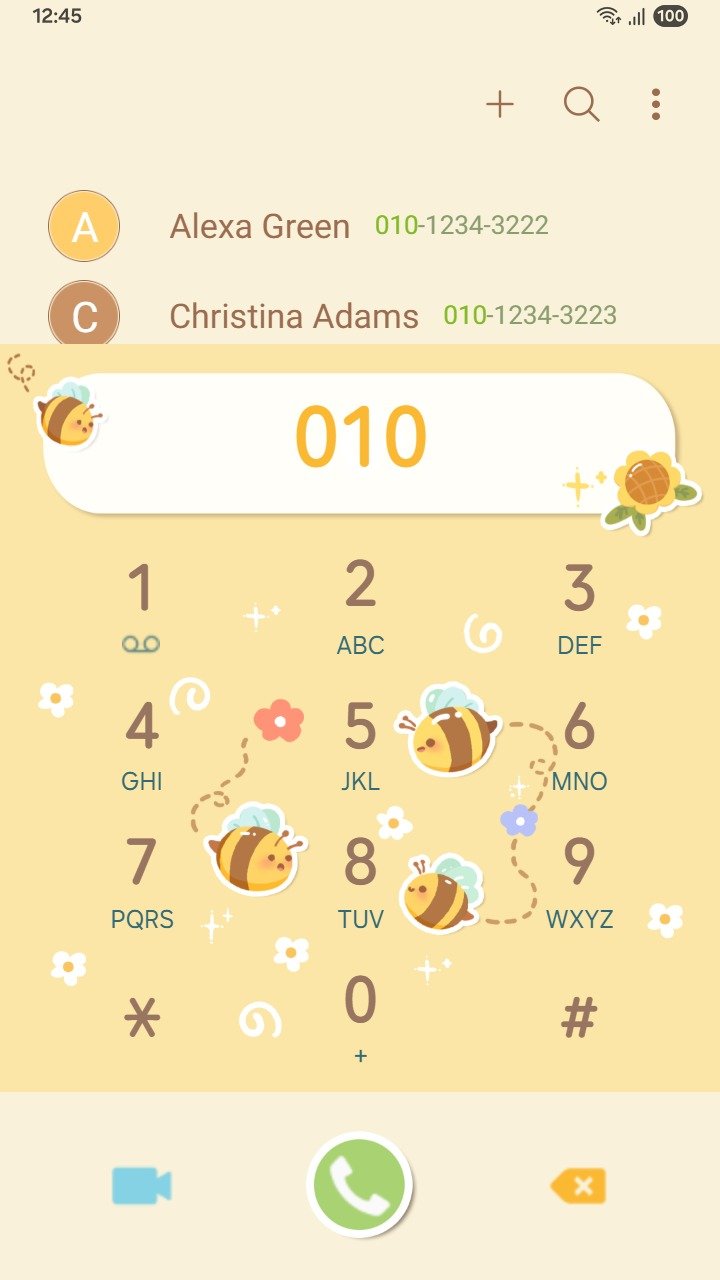The image size is (720, 1280).
Task: Dial the 5 JKL key
Action: tap(360, 742)
